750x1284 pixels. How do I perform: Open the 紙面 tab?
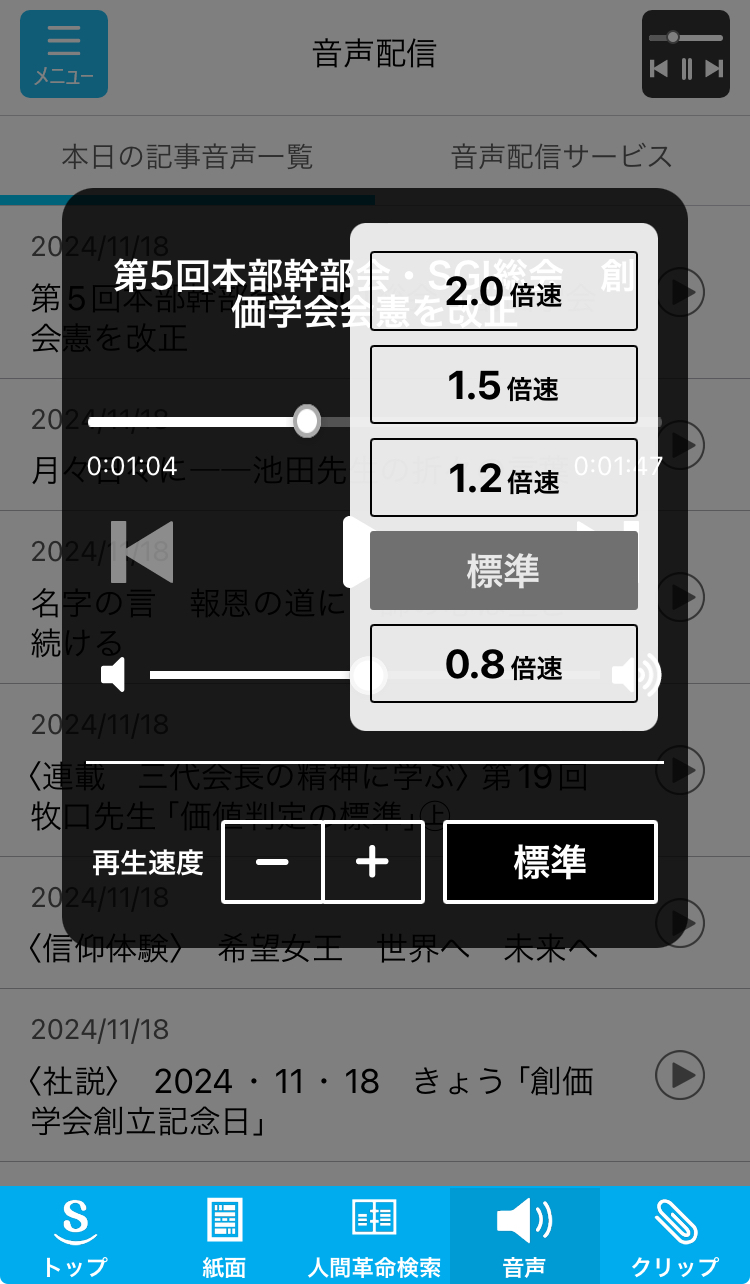(x=224, y=1236)
